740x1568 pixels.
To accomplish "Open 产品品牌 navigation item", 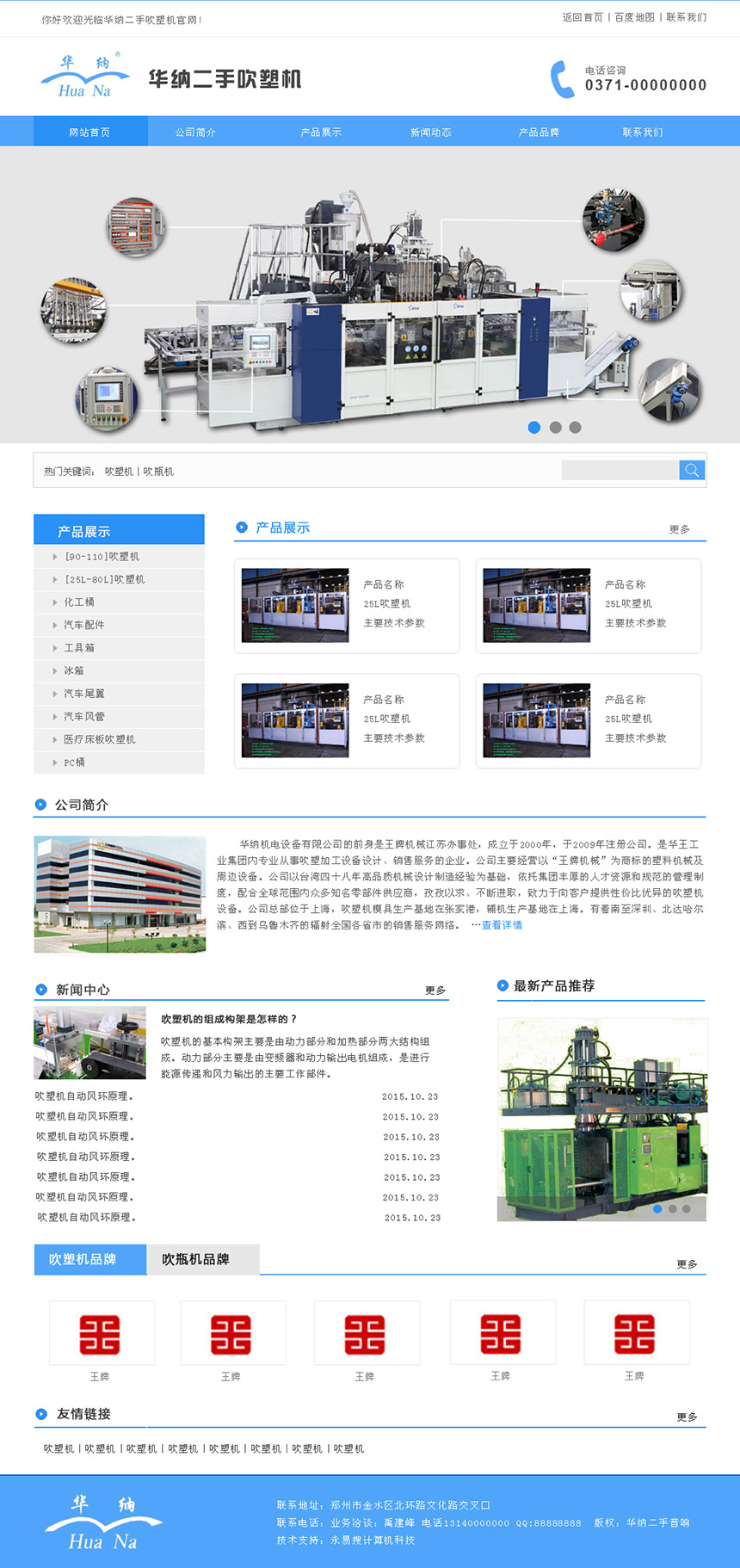I will tap(539, 132).
